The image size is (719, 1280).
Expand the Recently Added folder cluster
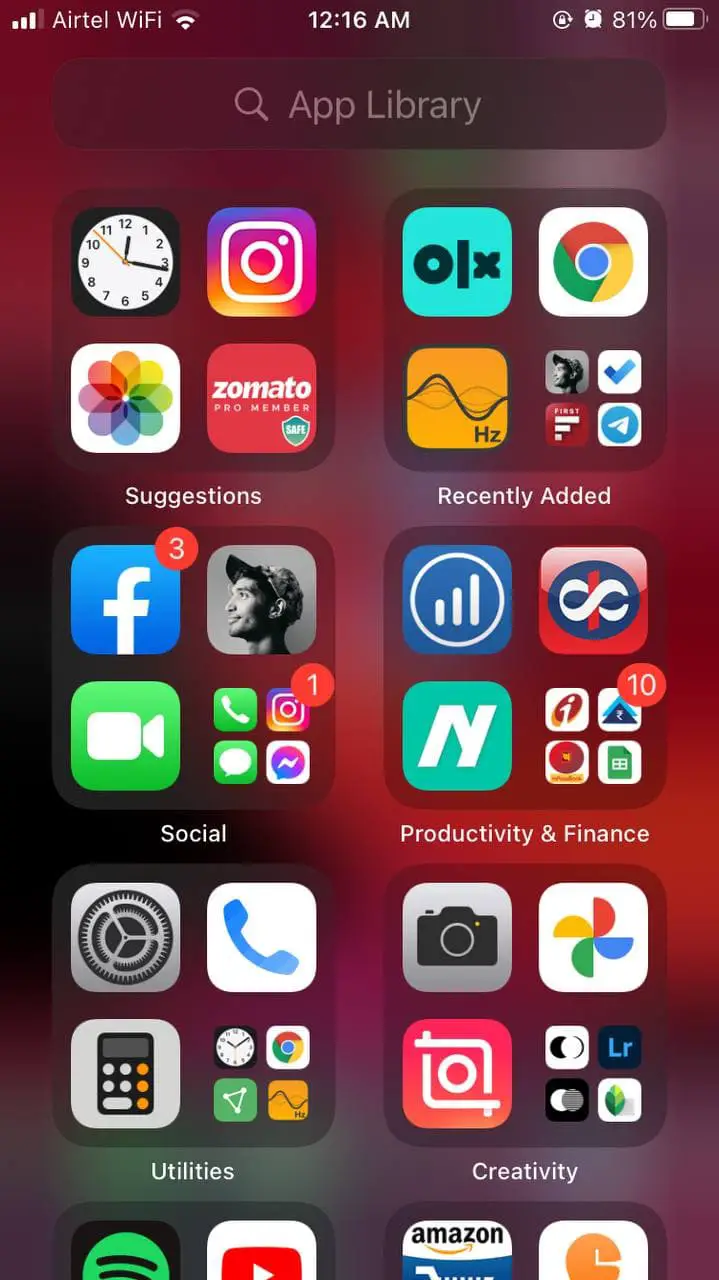tap(593, 398)
